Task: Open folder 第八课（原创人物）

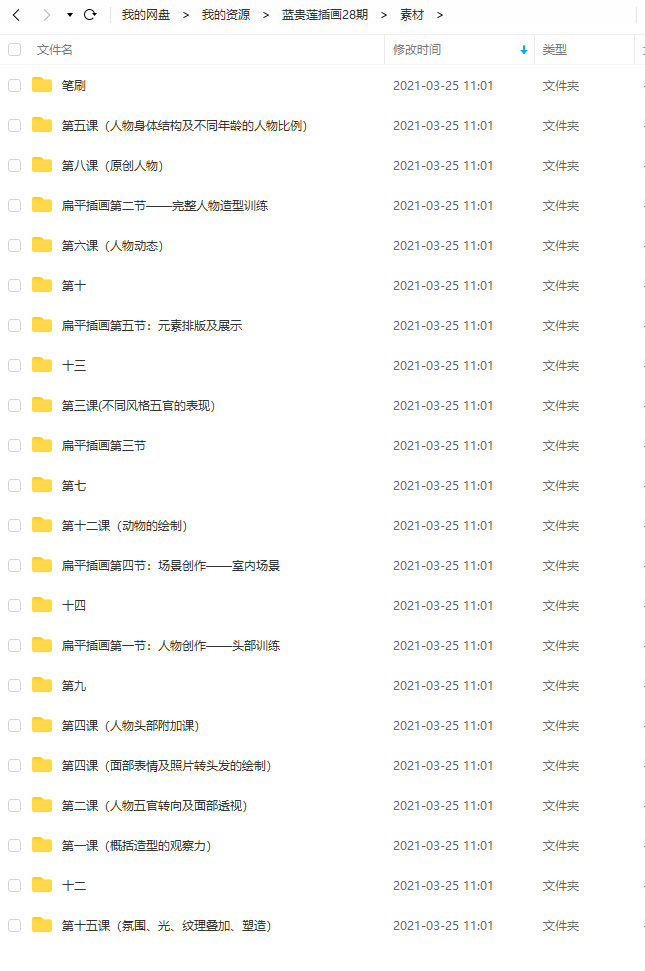Action: [112, 166]
